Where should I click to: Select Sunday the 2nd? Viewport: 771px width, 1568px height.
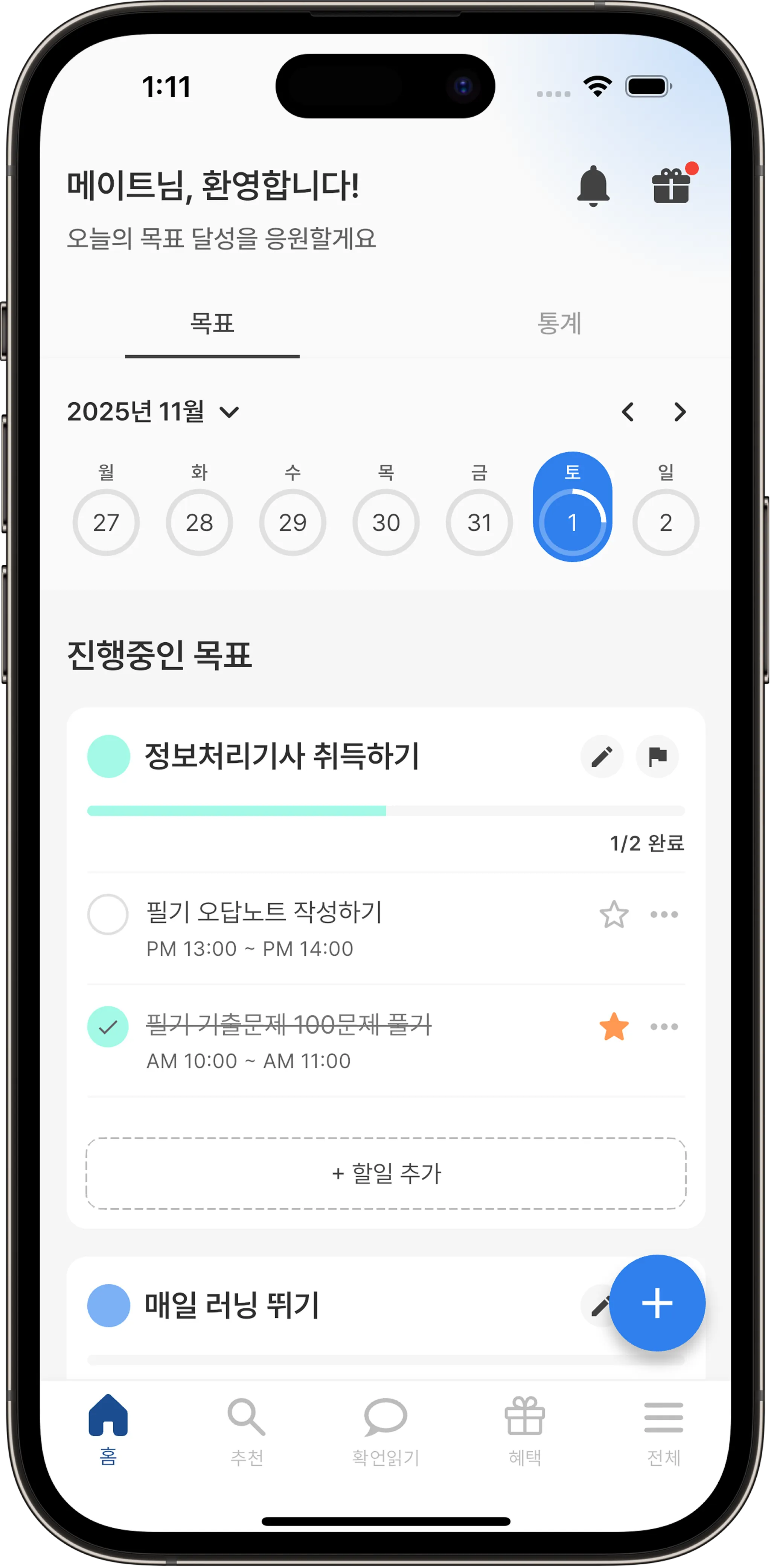665,522
